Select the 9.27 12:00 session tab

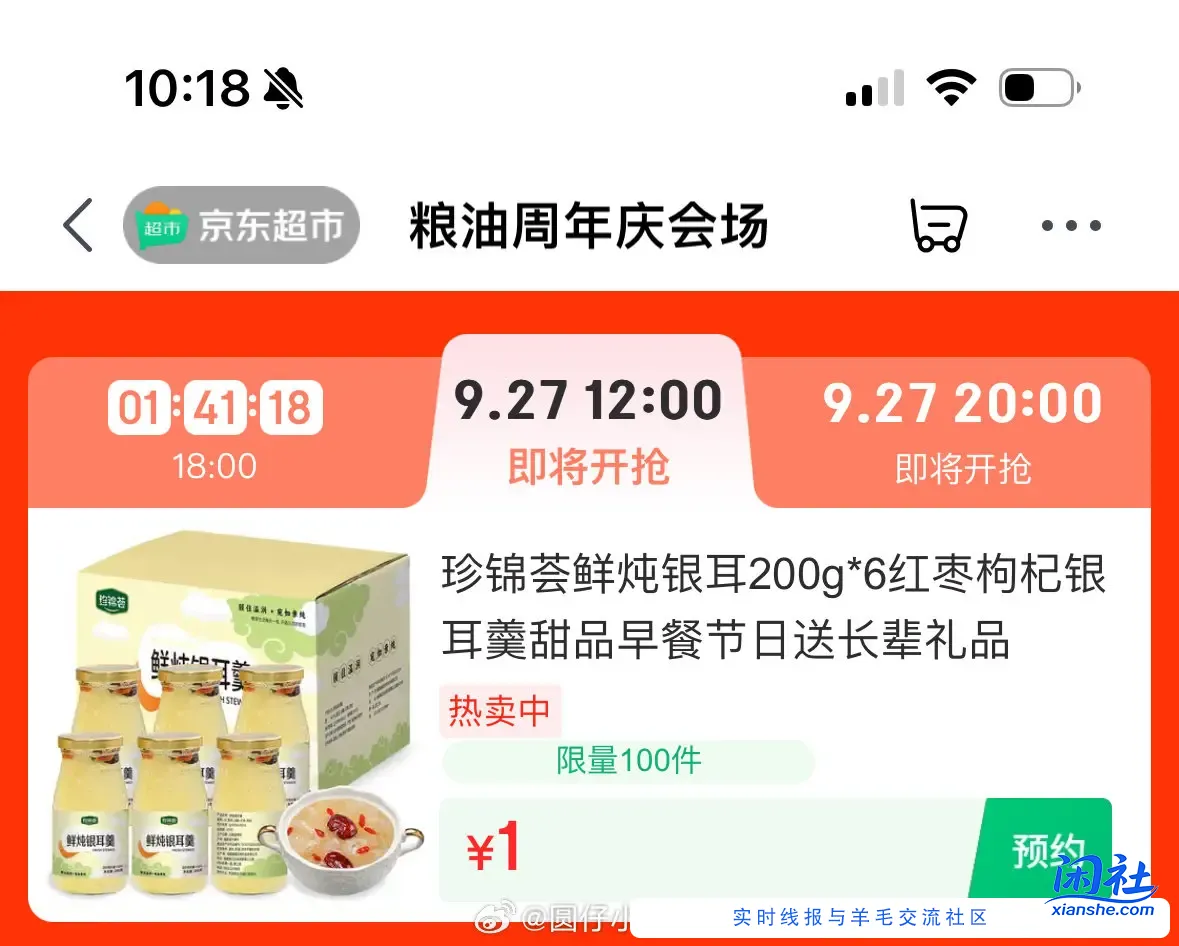[588, 430]
